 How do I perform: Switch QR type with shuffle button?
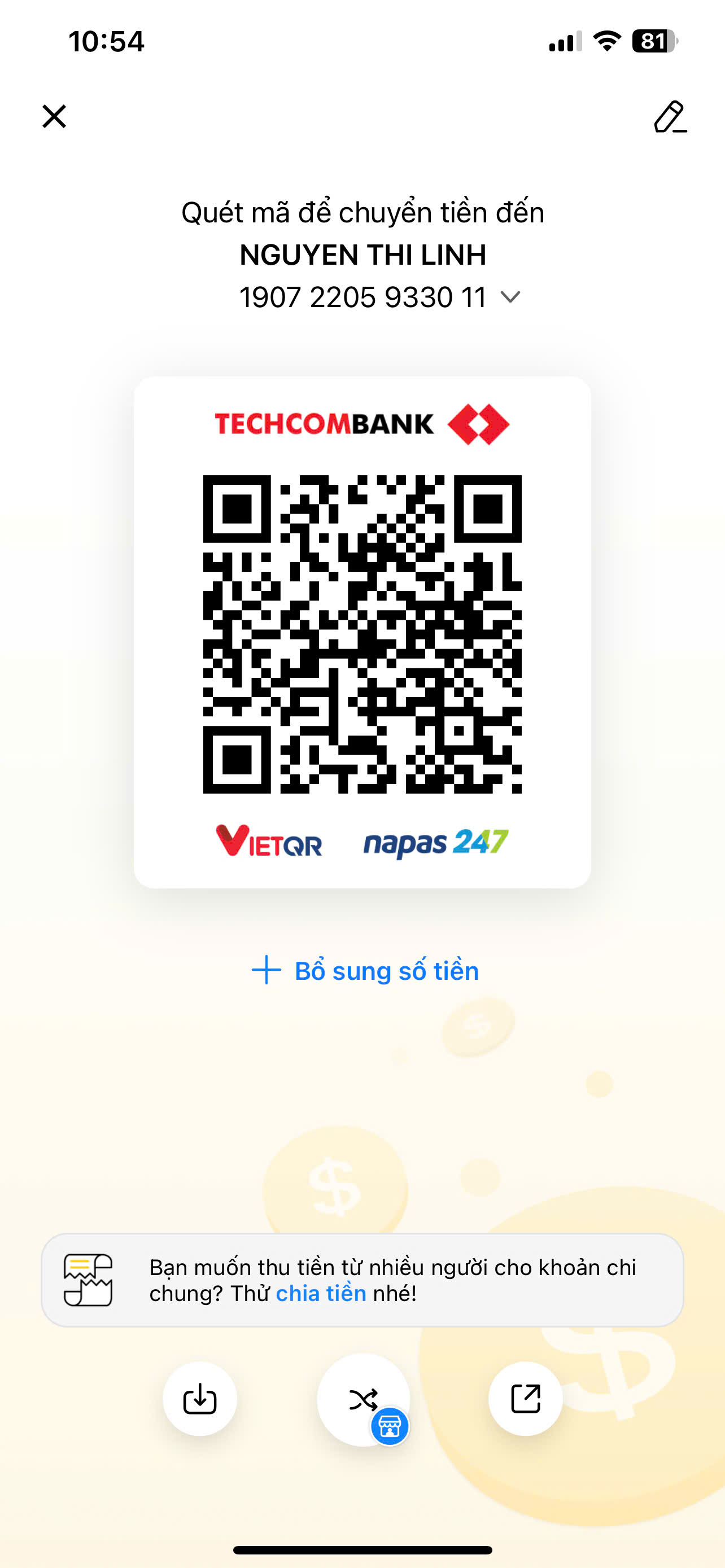point(364,1399)
